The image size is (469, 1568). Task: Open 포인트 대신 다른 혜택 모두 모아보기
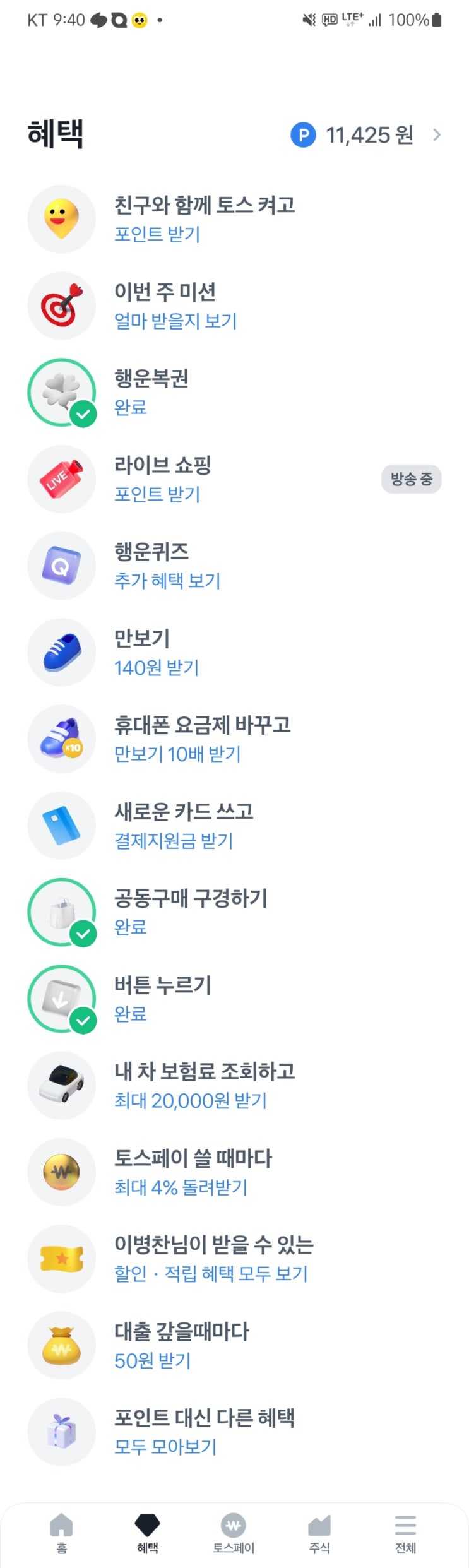click(x=204, y=1432)
